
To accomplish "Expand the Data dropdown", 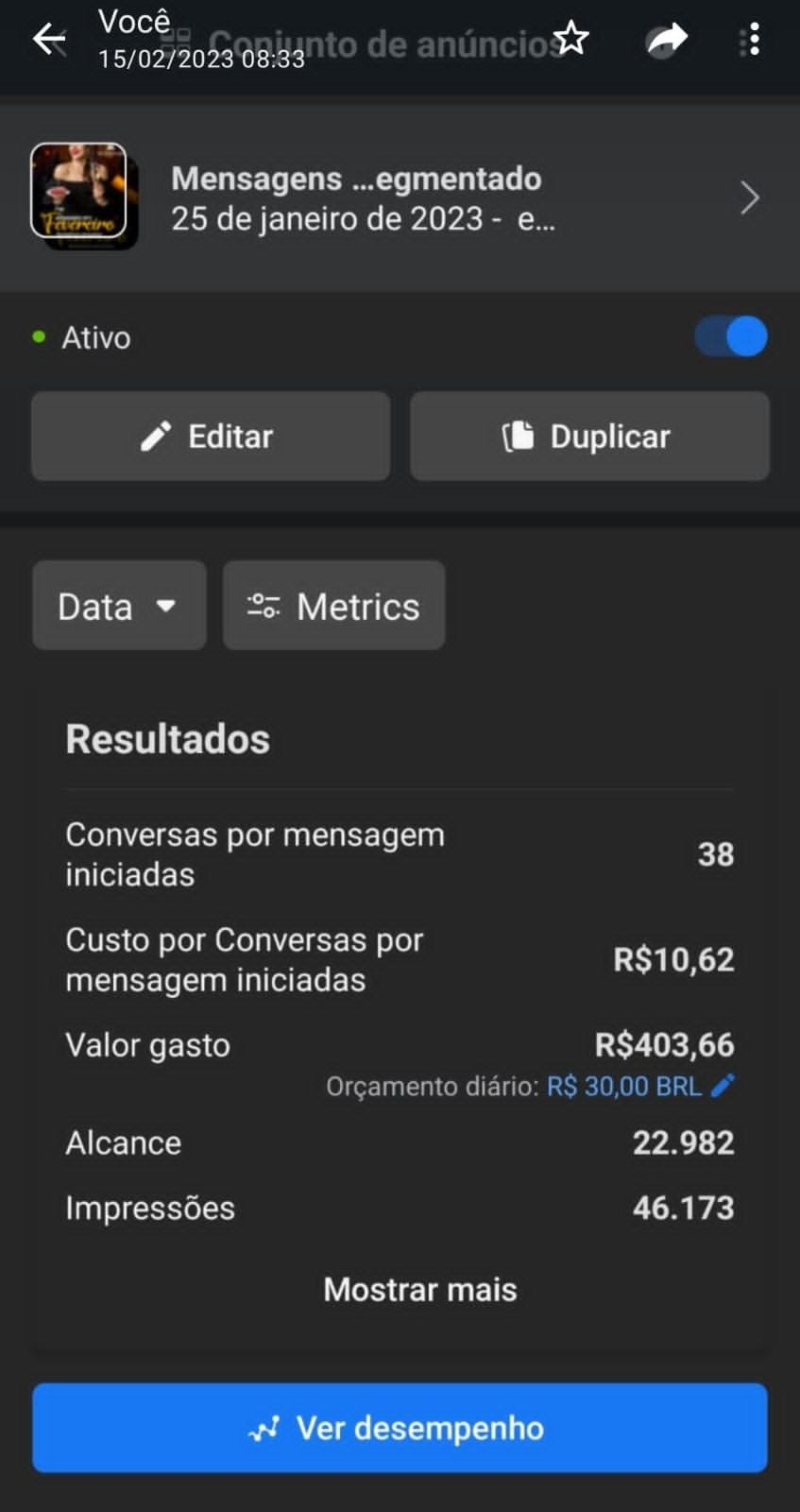I will [x=119, y=606].
